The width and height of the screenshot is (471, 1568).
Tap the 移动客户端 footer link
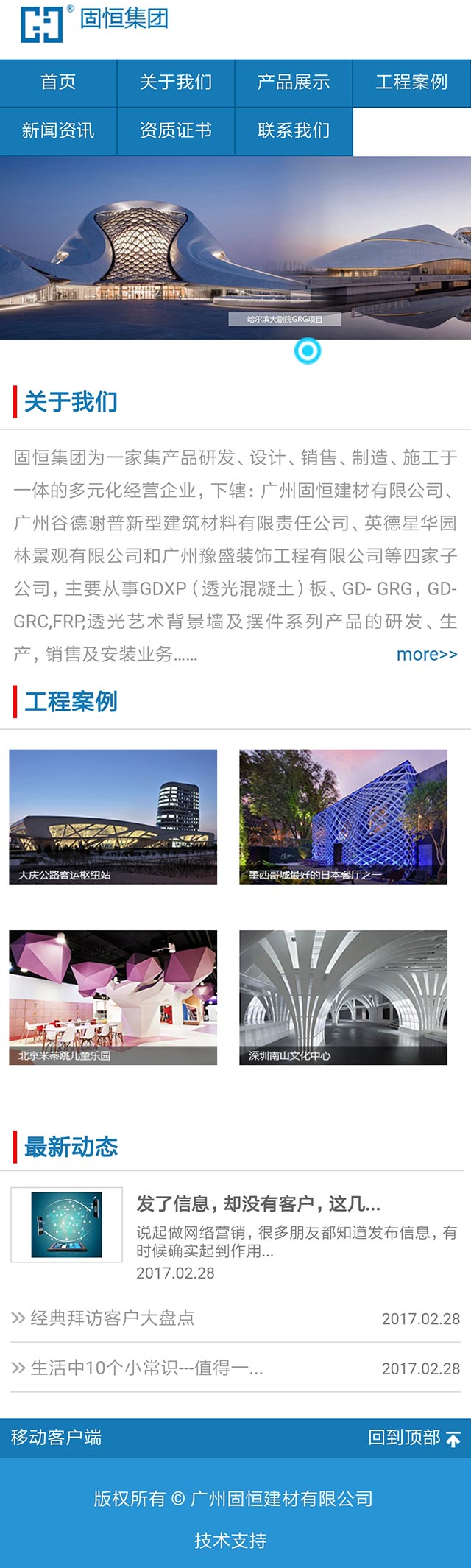pos(57,1437)
